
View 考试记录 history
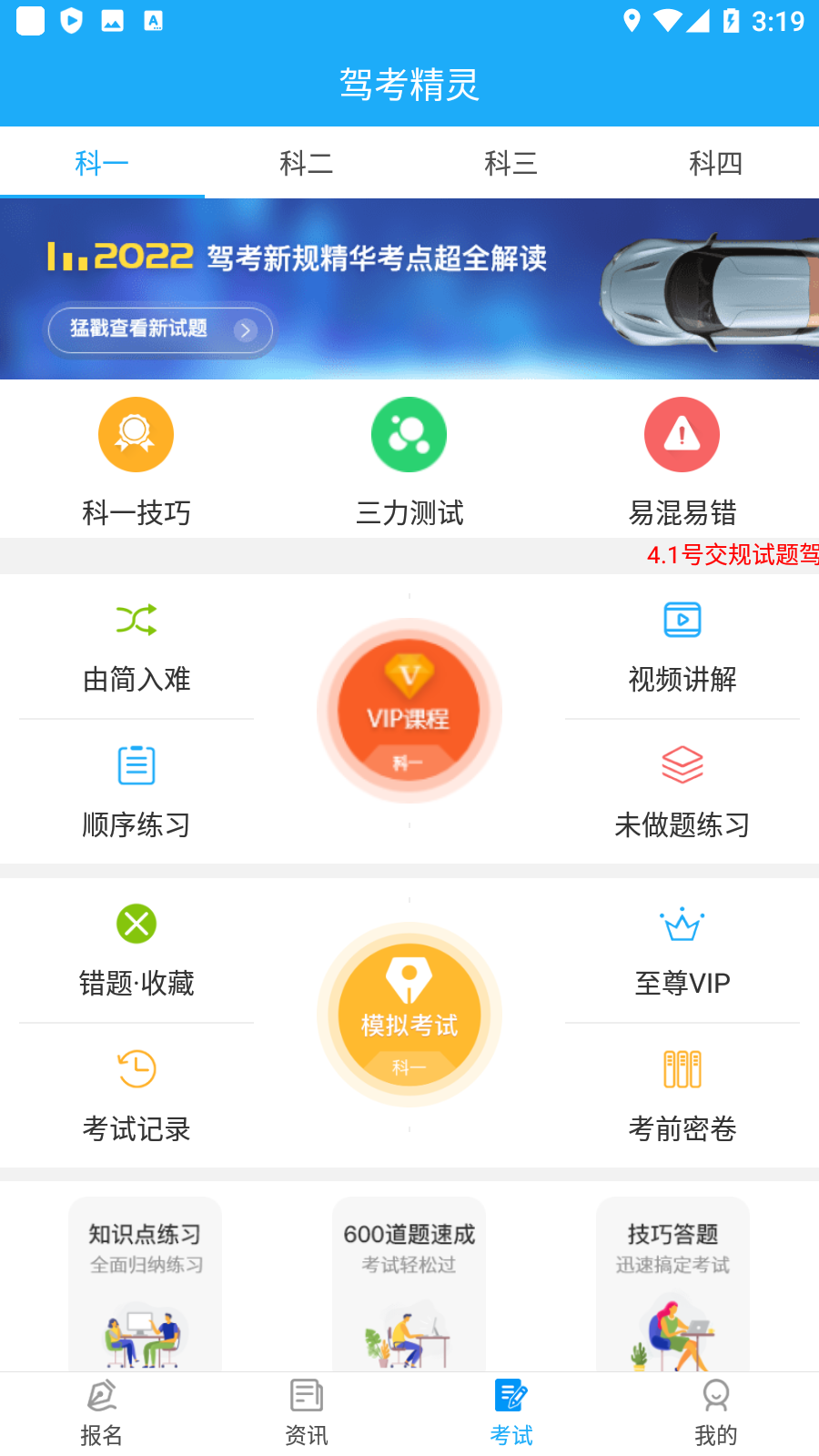136,1097
